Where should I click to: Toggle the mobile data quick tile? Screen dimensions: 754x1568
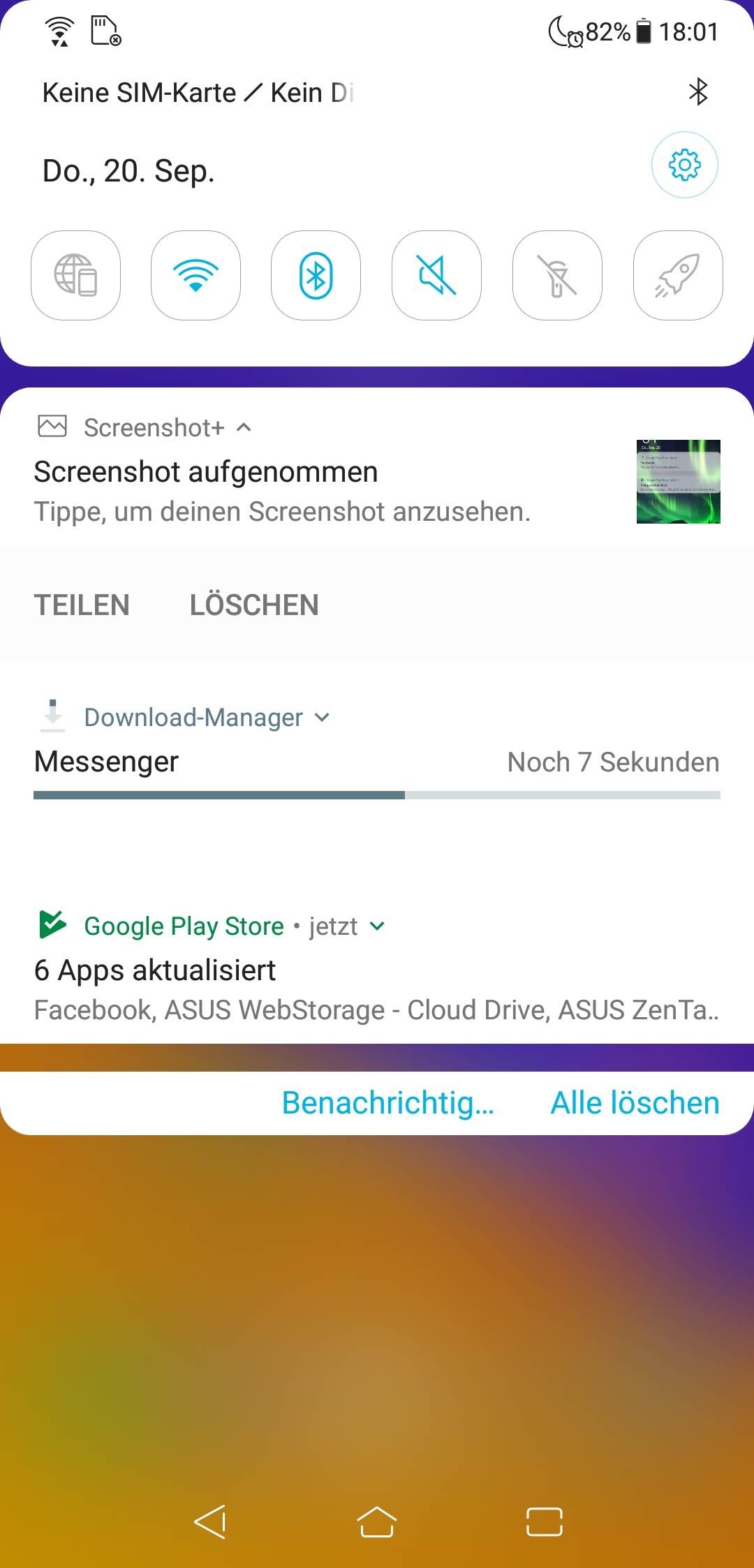(x=75, y=275)
